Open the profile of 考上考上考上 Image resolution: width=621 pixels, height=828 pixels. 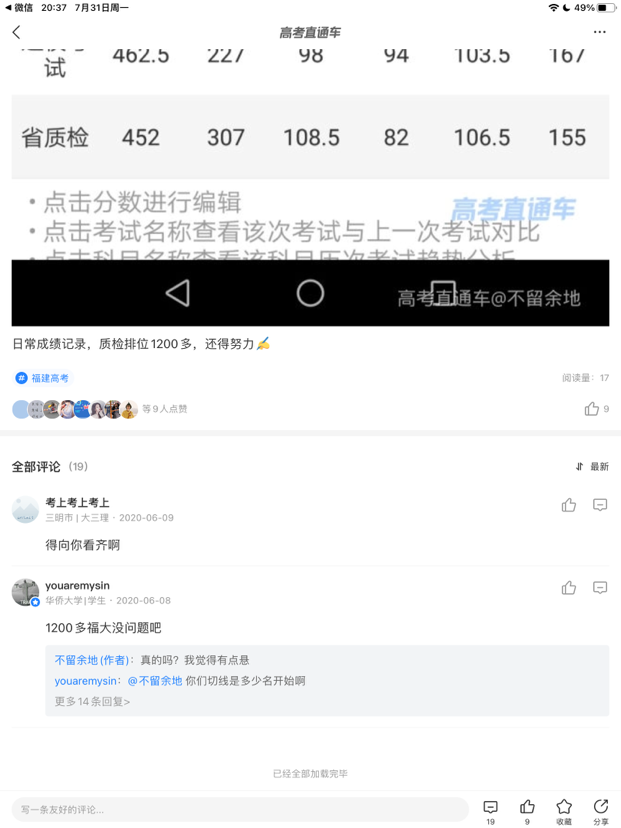[25, 509]
